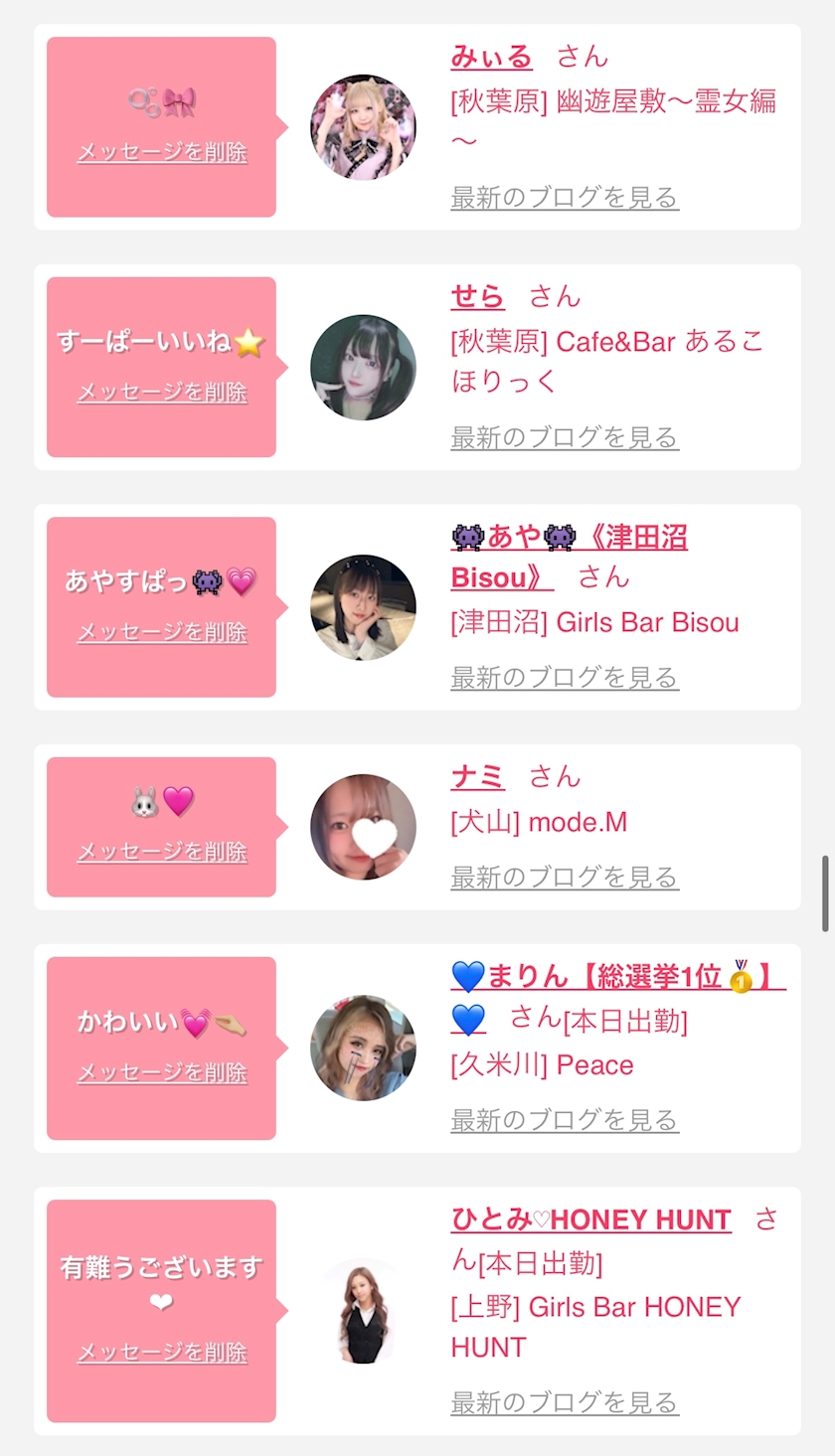This screenshot has width=835, height=1456.
Task: Open みぃる's profile name link
Action: click(491, 57)
